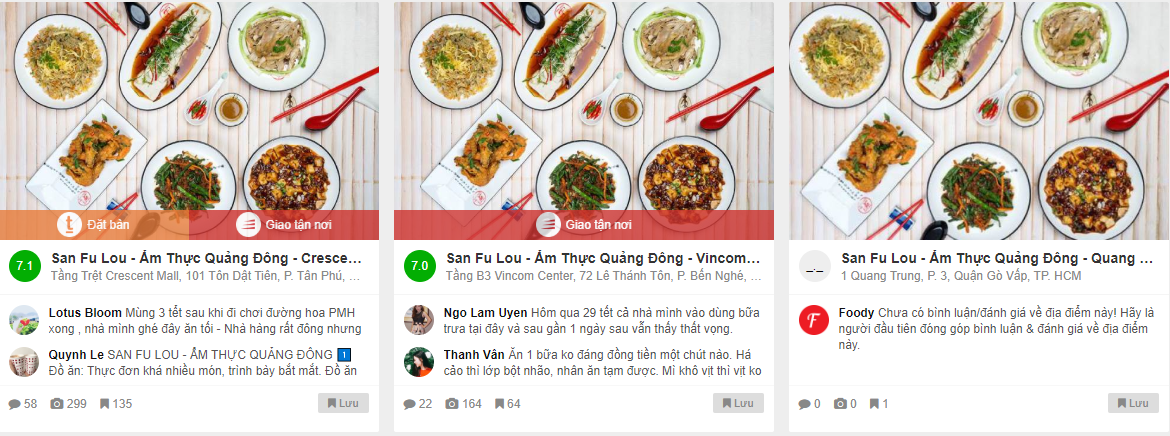The width and height of the screenshot is (1170, 436).
Task: Open San Fu Lou Crescent restaurant title
Action: [x=205, y=258]
